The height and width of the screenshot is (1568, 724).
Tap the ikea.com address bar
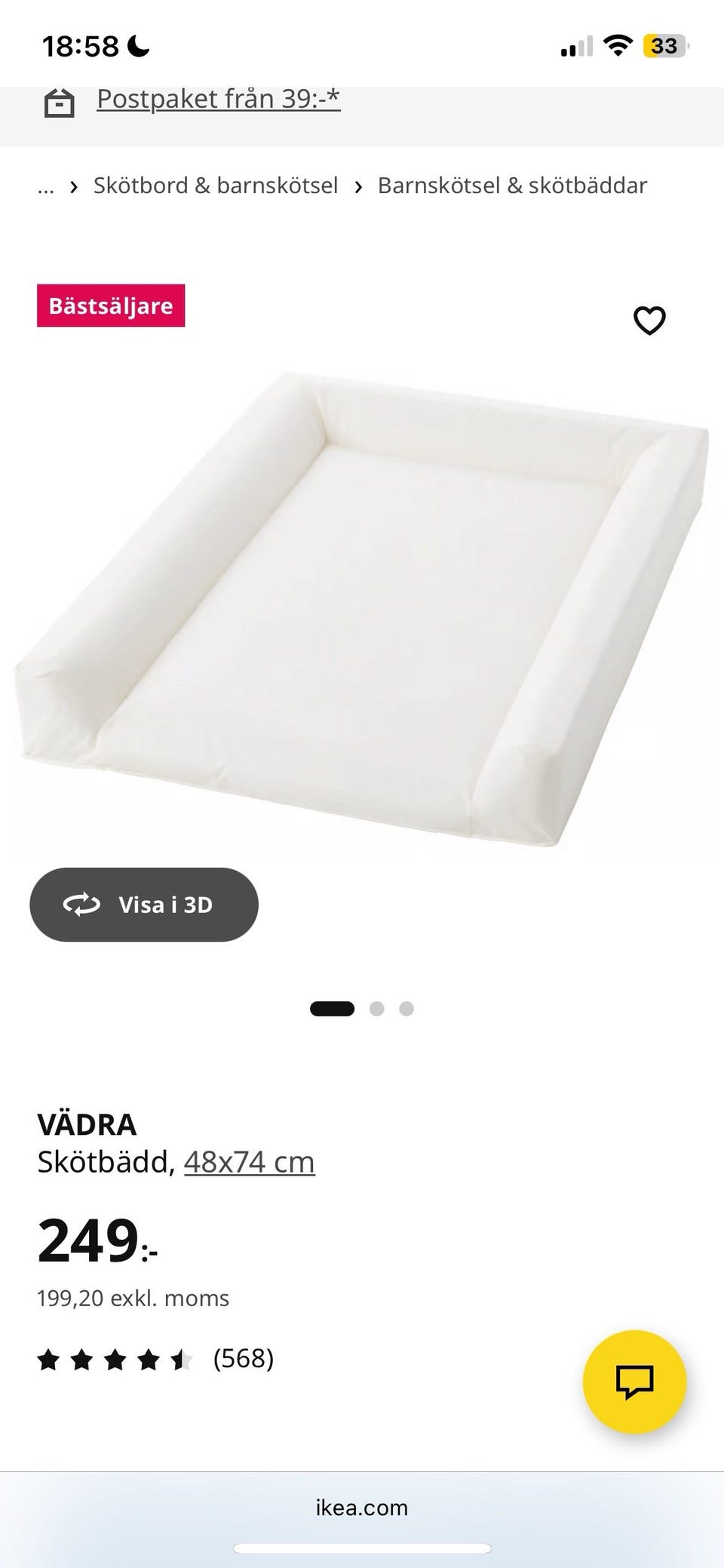point(362,1507)
